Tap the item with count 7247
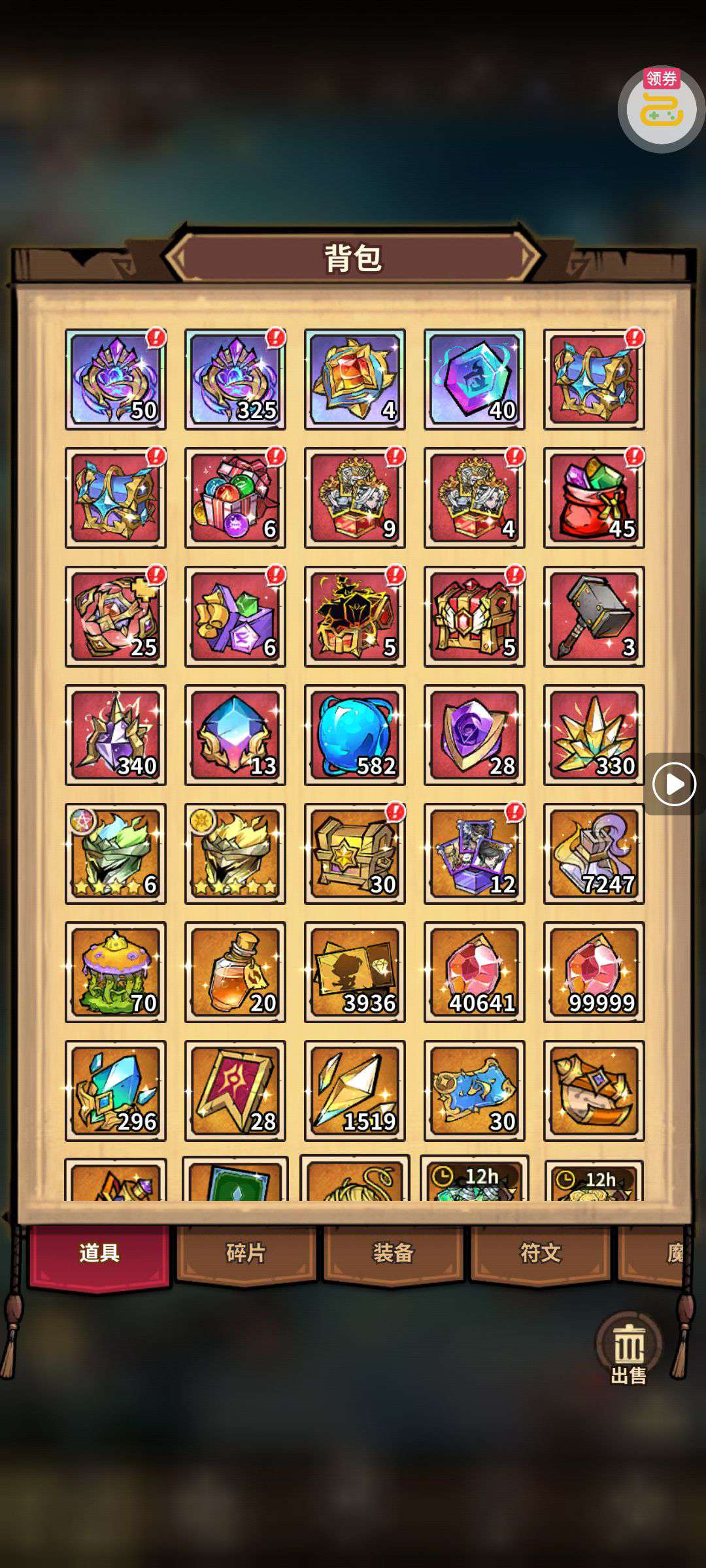706x1568 pixels. tap(594, 853)
